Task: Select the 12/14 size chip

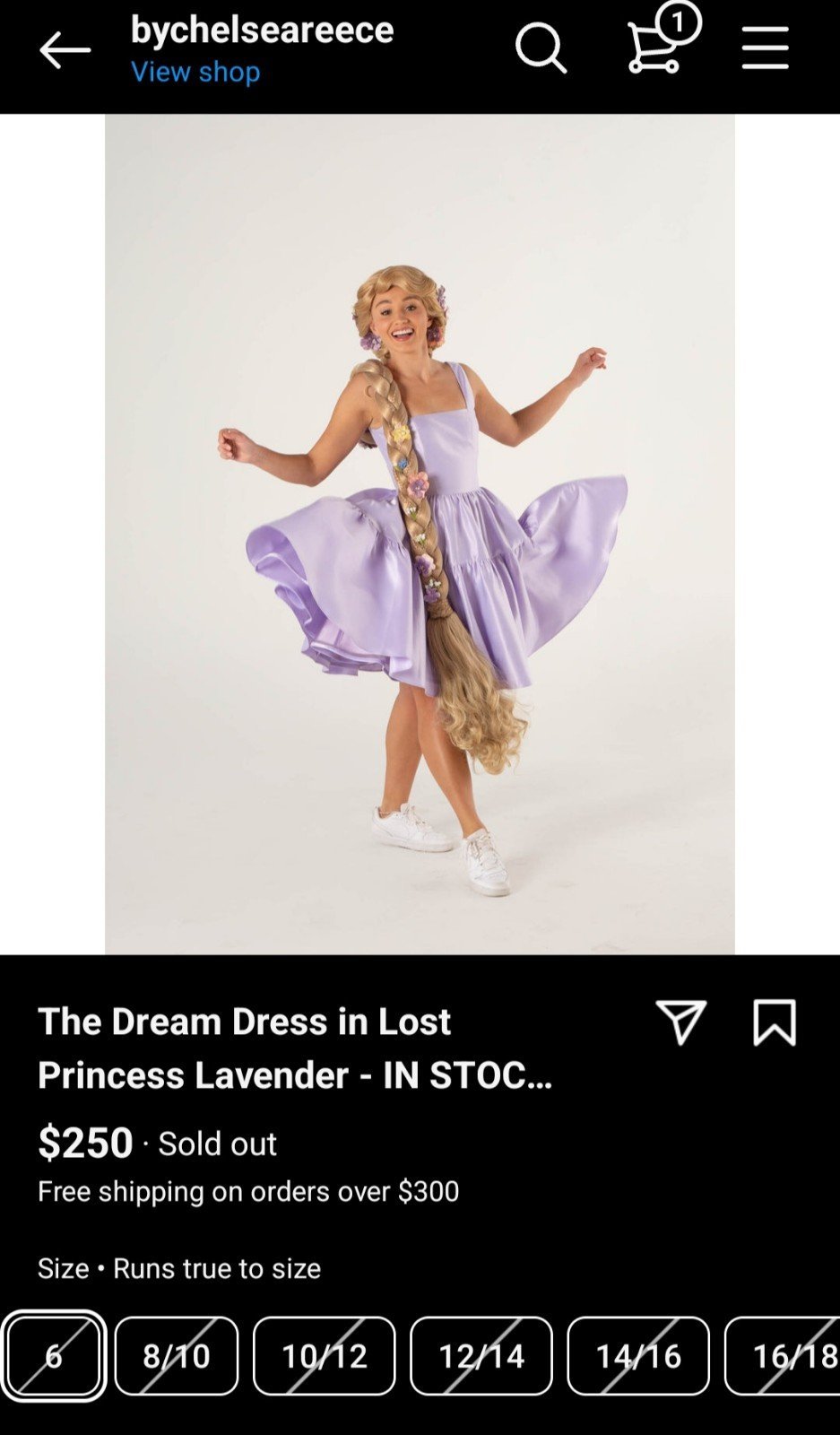Action: (x=481, y=1356)
